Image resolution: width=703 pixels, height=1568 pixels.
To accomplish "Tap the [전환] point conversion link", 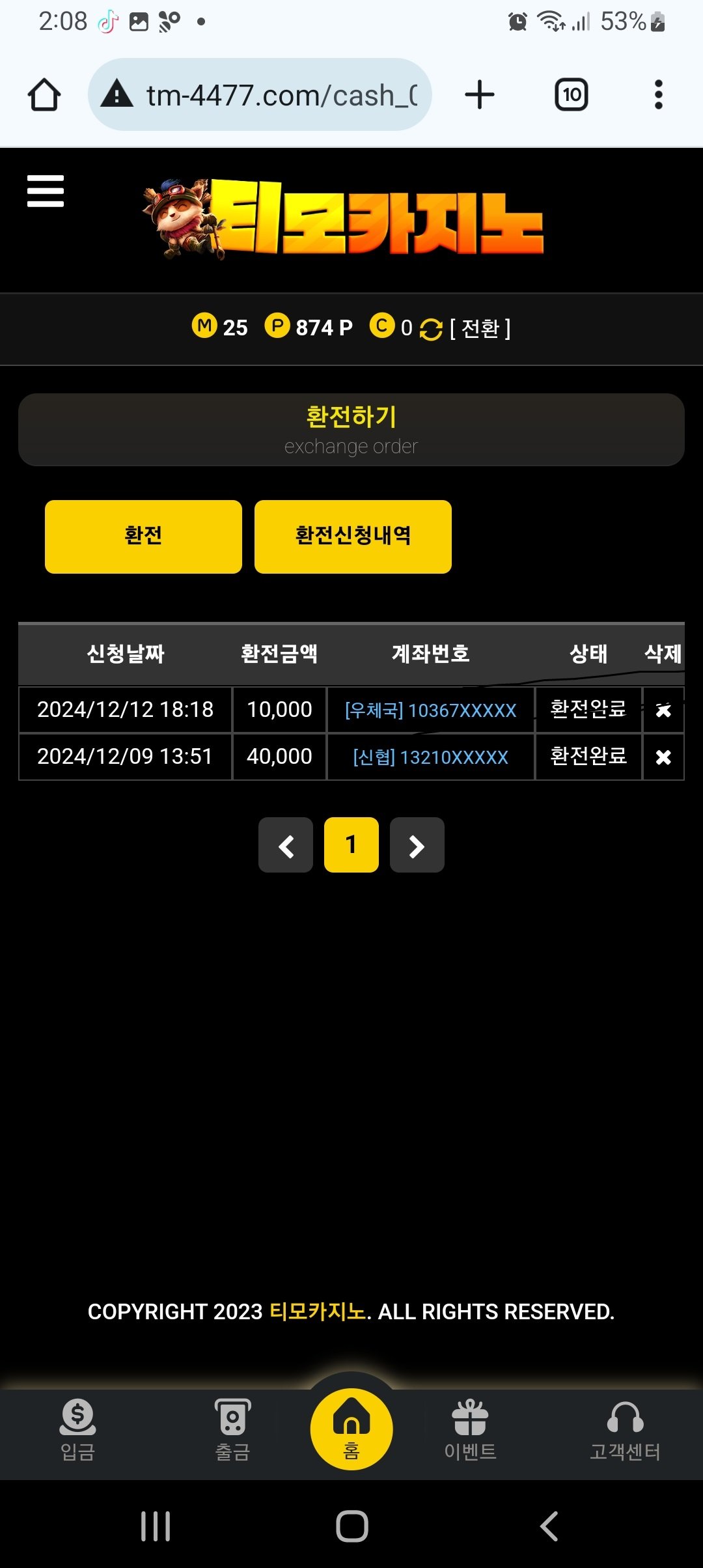I will coord(480,328).
